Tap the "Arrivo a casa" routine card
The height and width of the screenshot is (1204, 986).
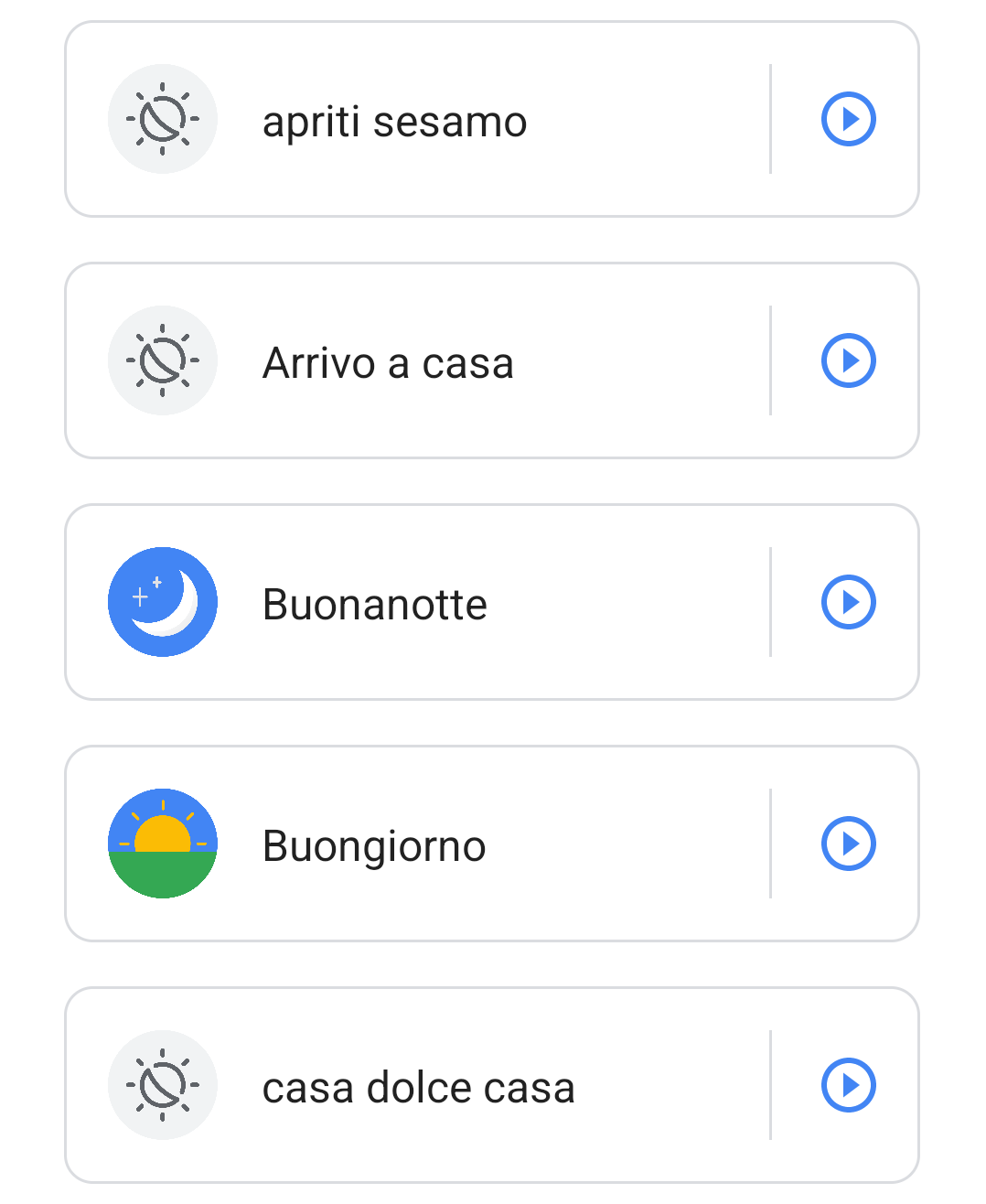(492, 360)
